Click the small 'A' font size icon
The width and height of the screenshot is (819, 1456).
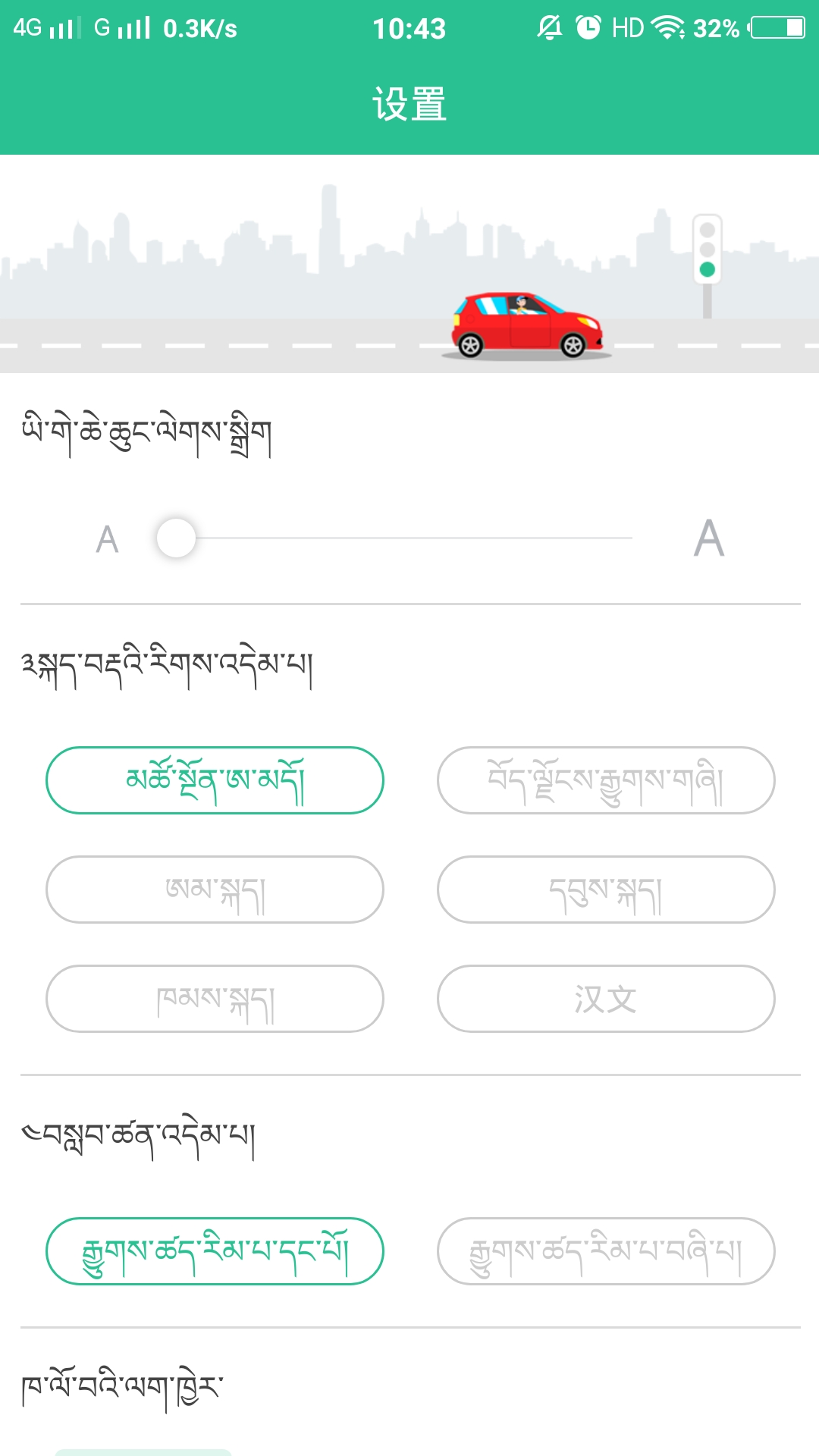tap(106, 540)
